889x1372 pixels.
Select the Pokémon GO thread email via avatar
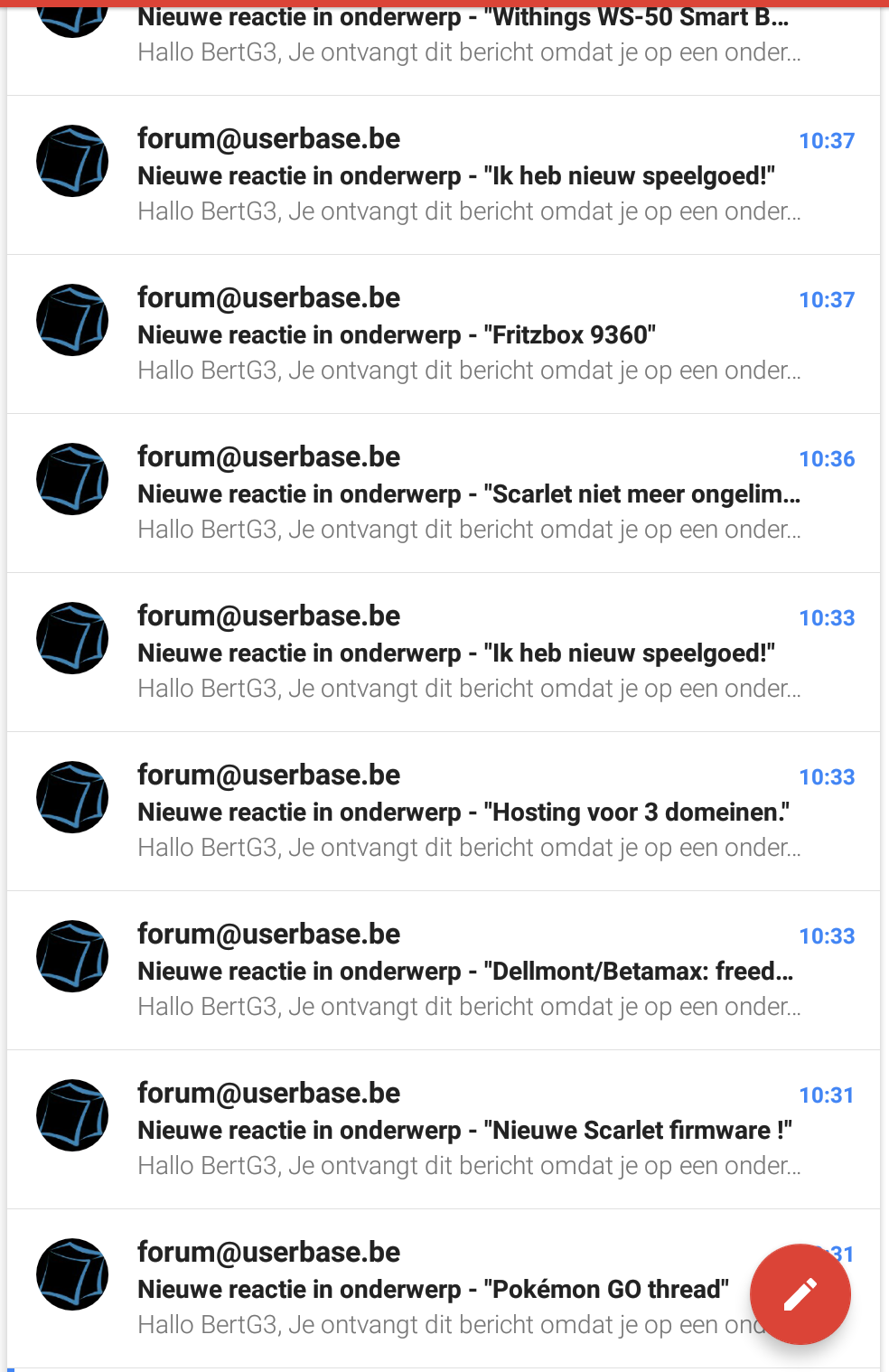[x=72, y=1274]
